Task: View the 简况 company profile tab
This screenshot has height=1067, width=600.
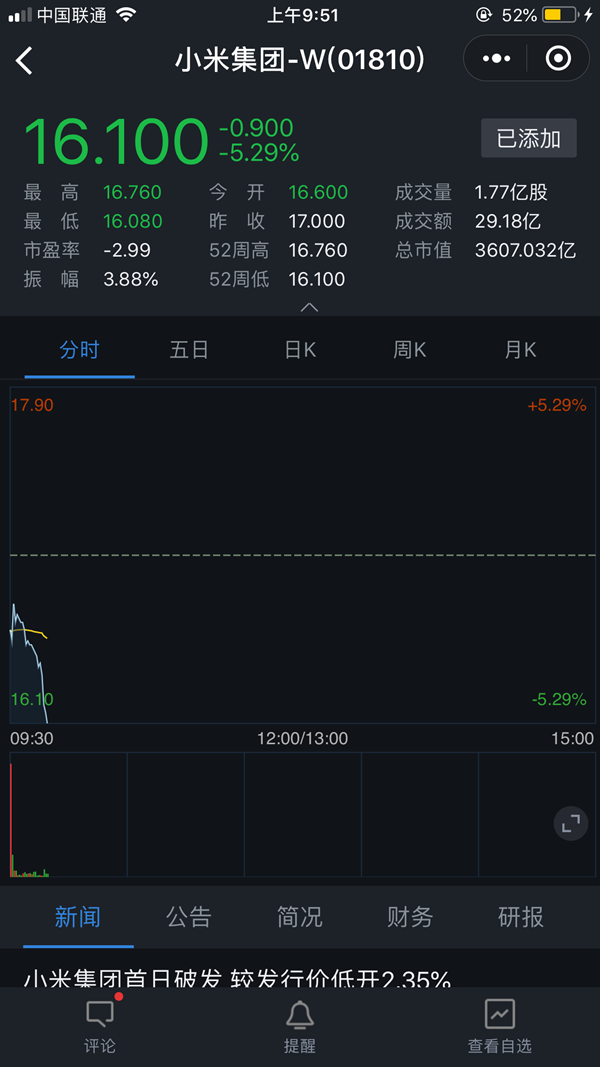Action: coord(300,916)
